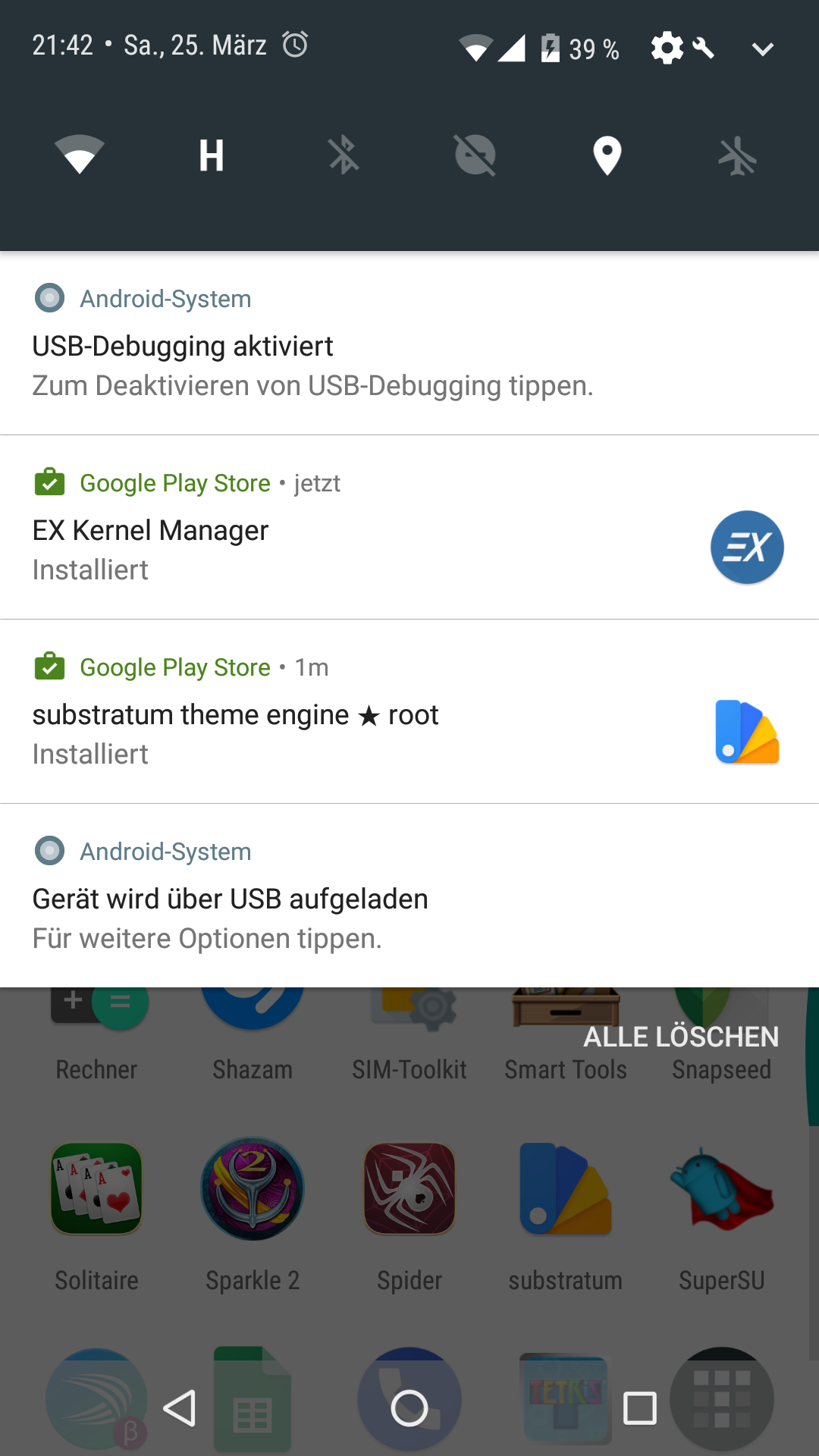Image resolution: width=819 pixels, height=1456 pixels.
Task: Enable airplane mode tile
Action: (x=738, y=157)
